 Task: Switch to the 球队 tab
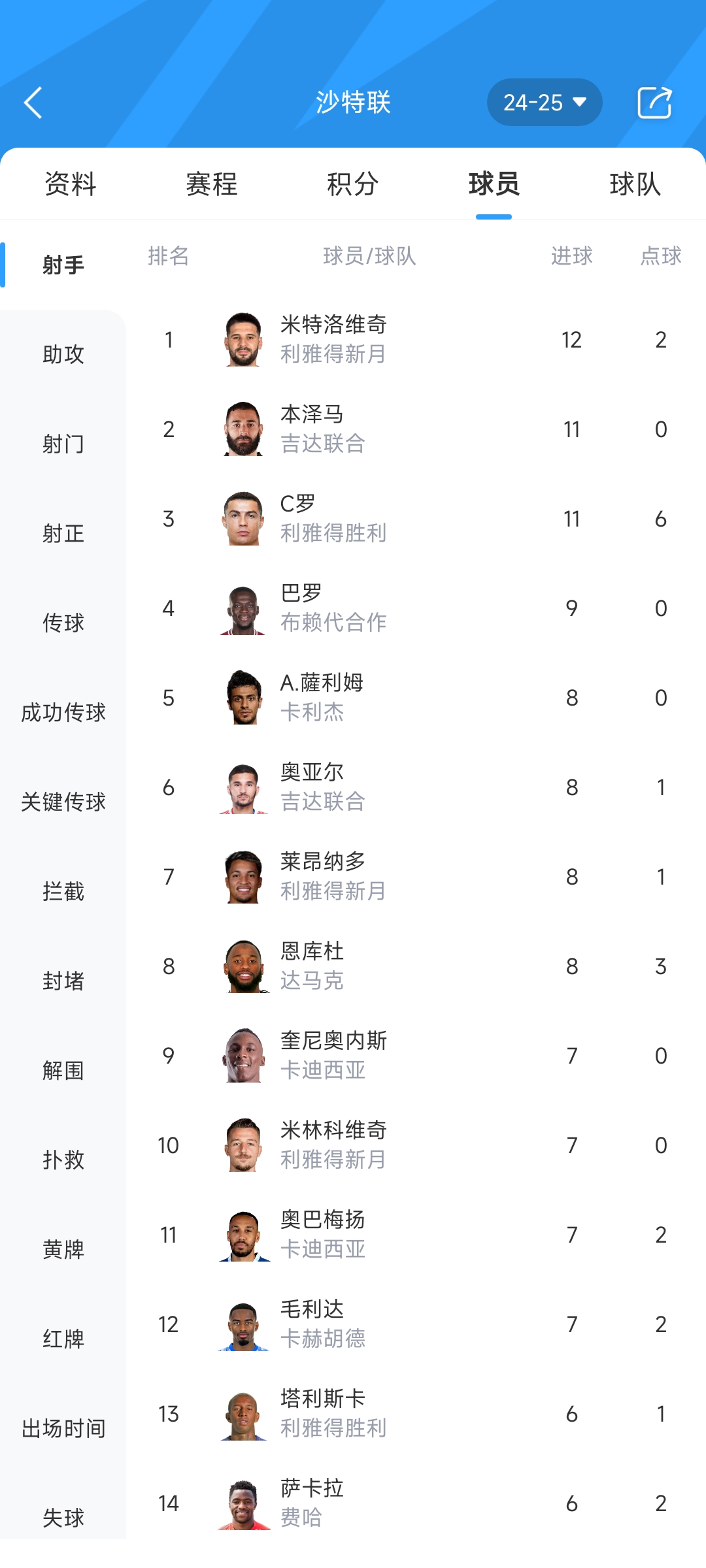pos(635,184)
